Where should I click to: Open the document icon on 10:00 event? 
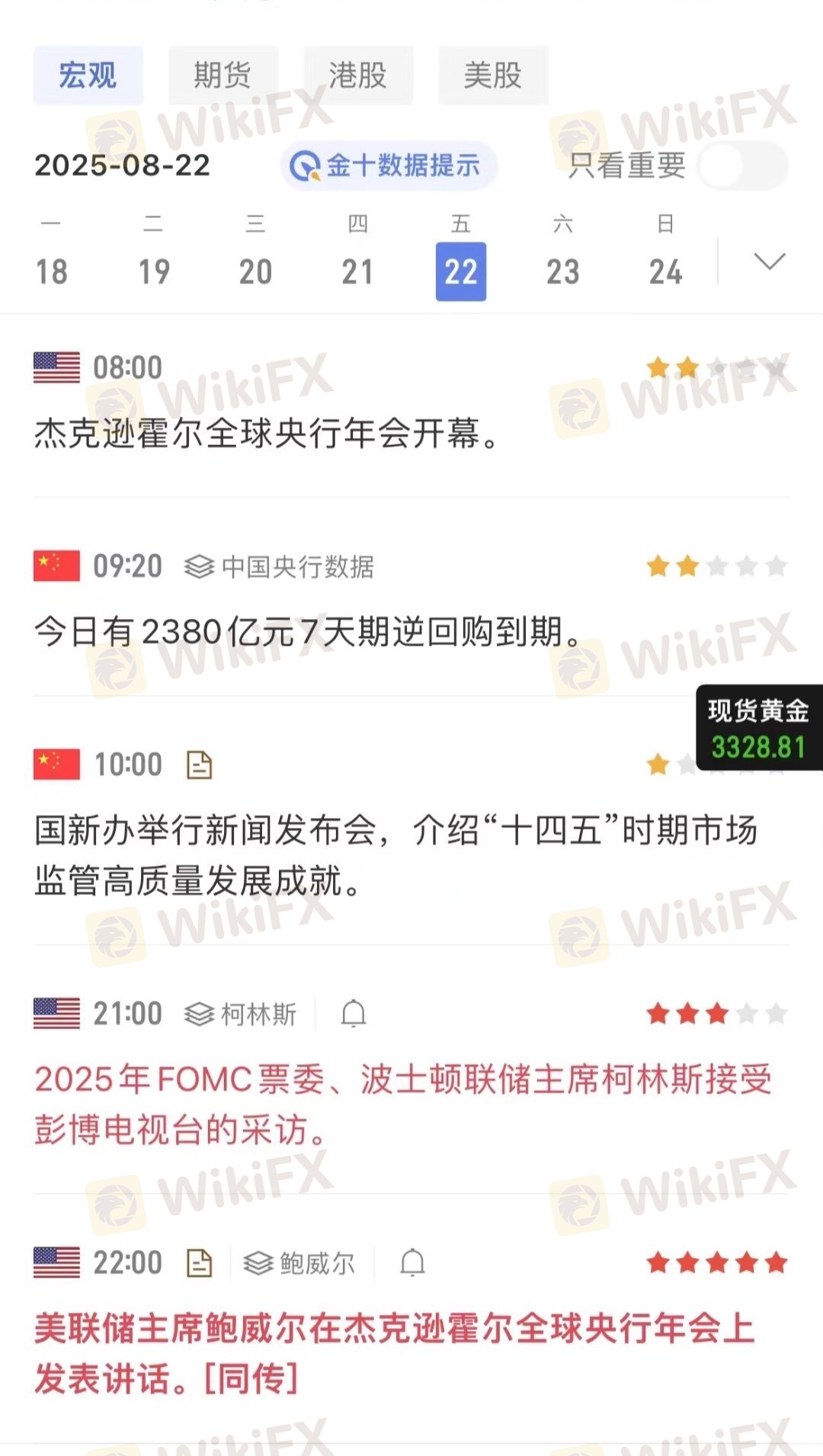pyautogui.click(x=199, y=765)
